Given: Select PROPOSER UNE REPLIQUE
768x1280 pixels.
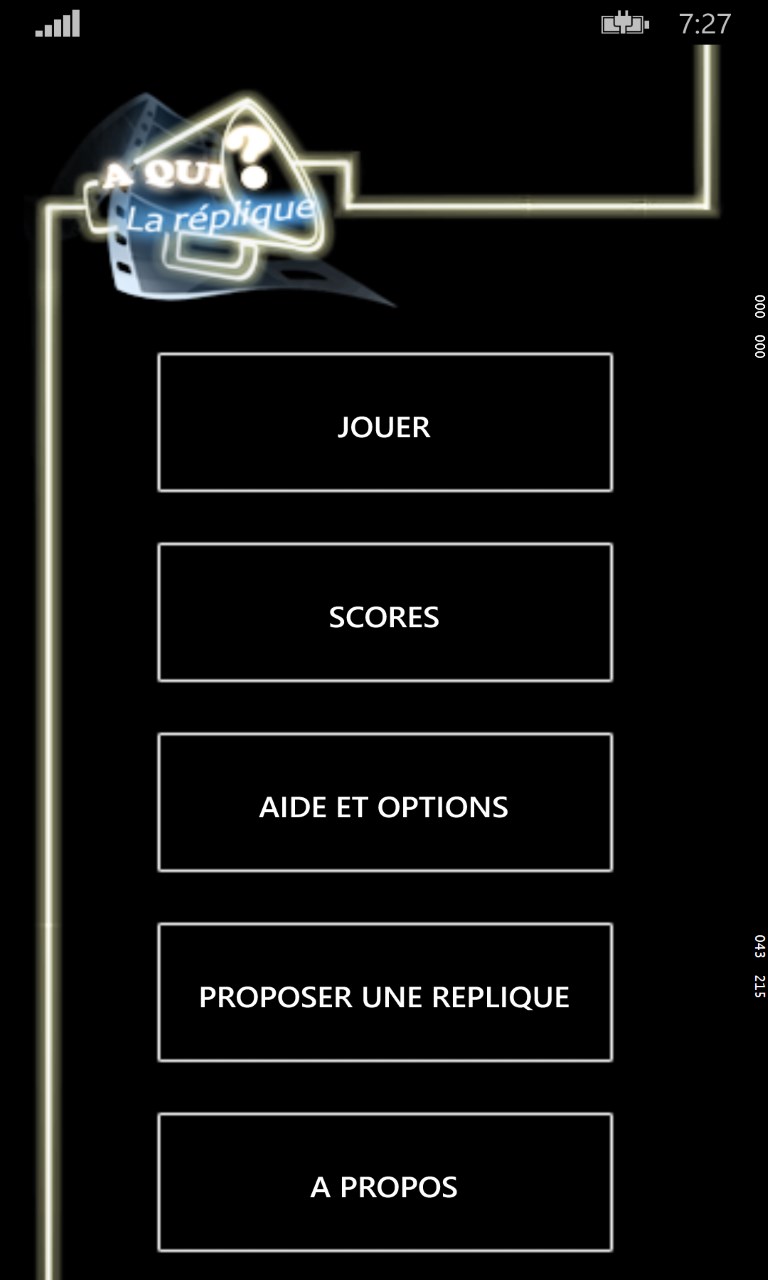Looking at the screenshot, I should click(x=384, y=993).
